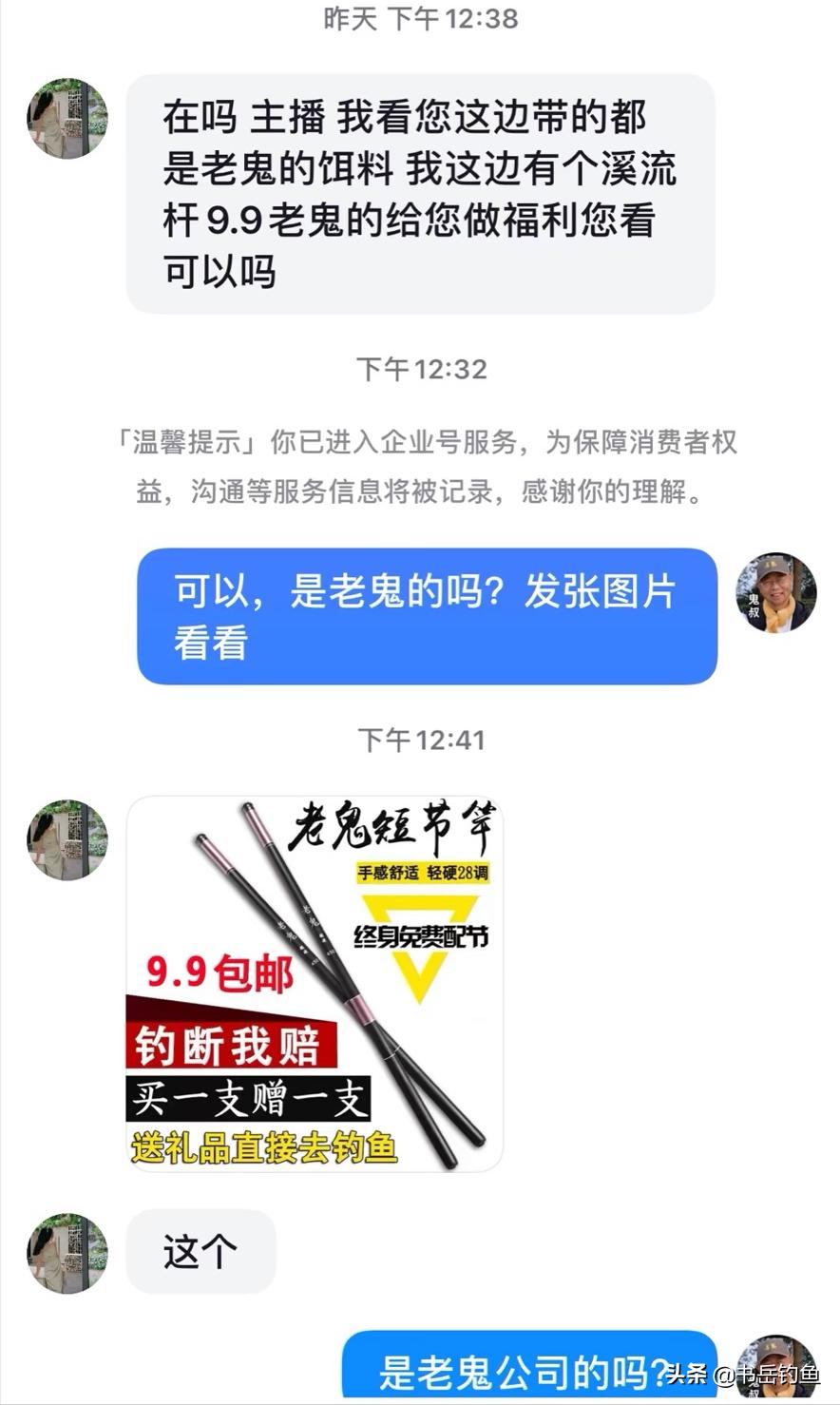The width and height of the screenshot is (840, 1405).
Task: Click the '下午12:41' timestamp
Action: pos(420,736)
